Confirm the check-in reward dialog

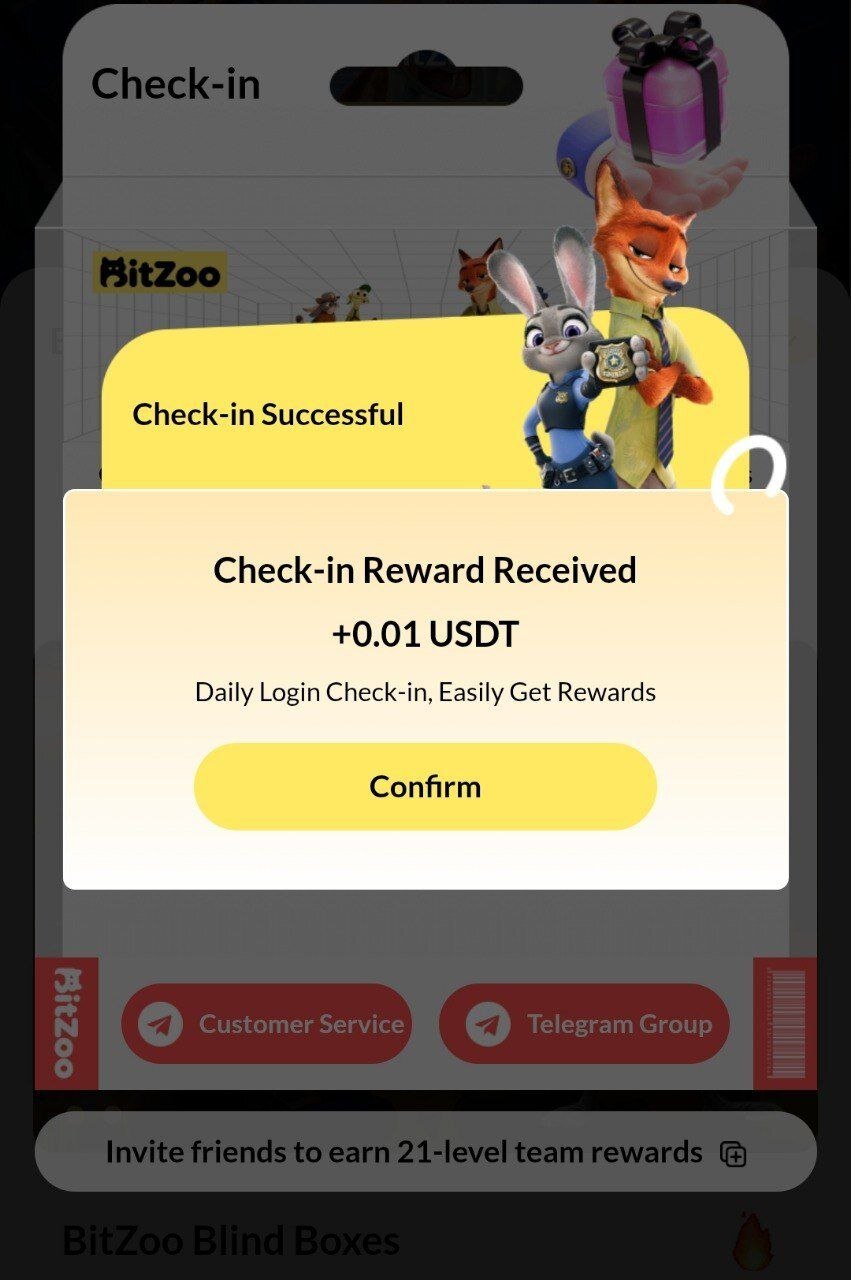(425, 786)
